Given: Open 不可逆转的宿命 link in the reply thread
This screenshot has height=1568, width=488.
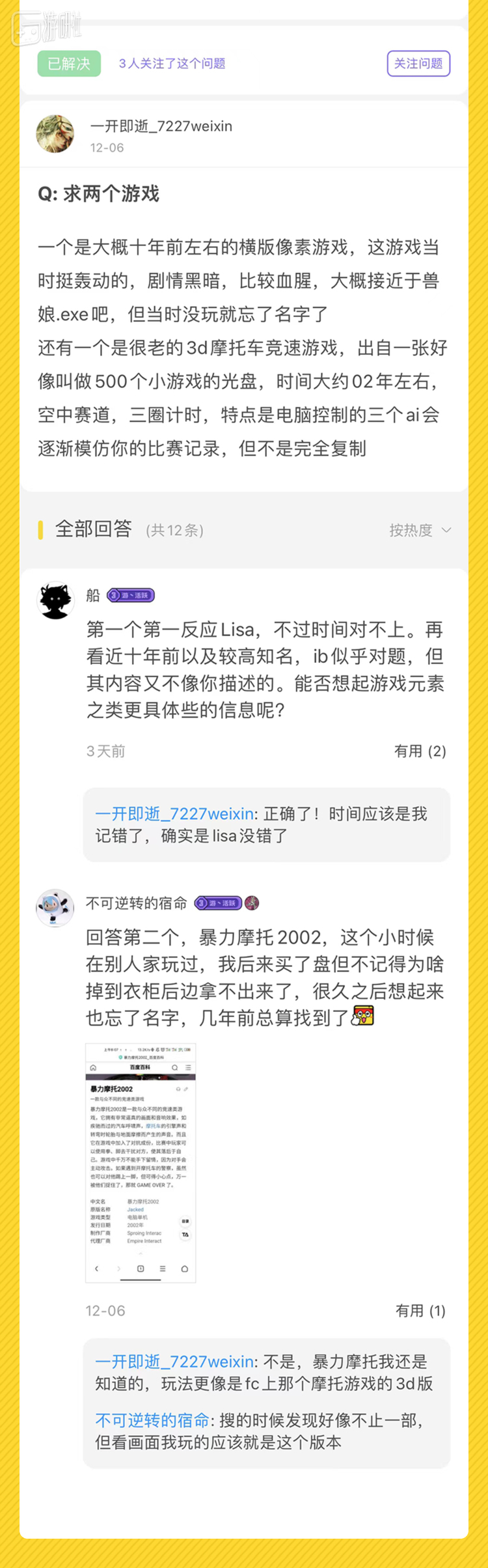Looking at the screenshot, I should [152, 1420].
